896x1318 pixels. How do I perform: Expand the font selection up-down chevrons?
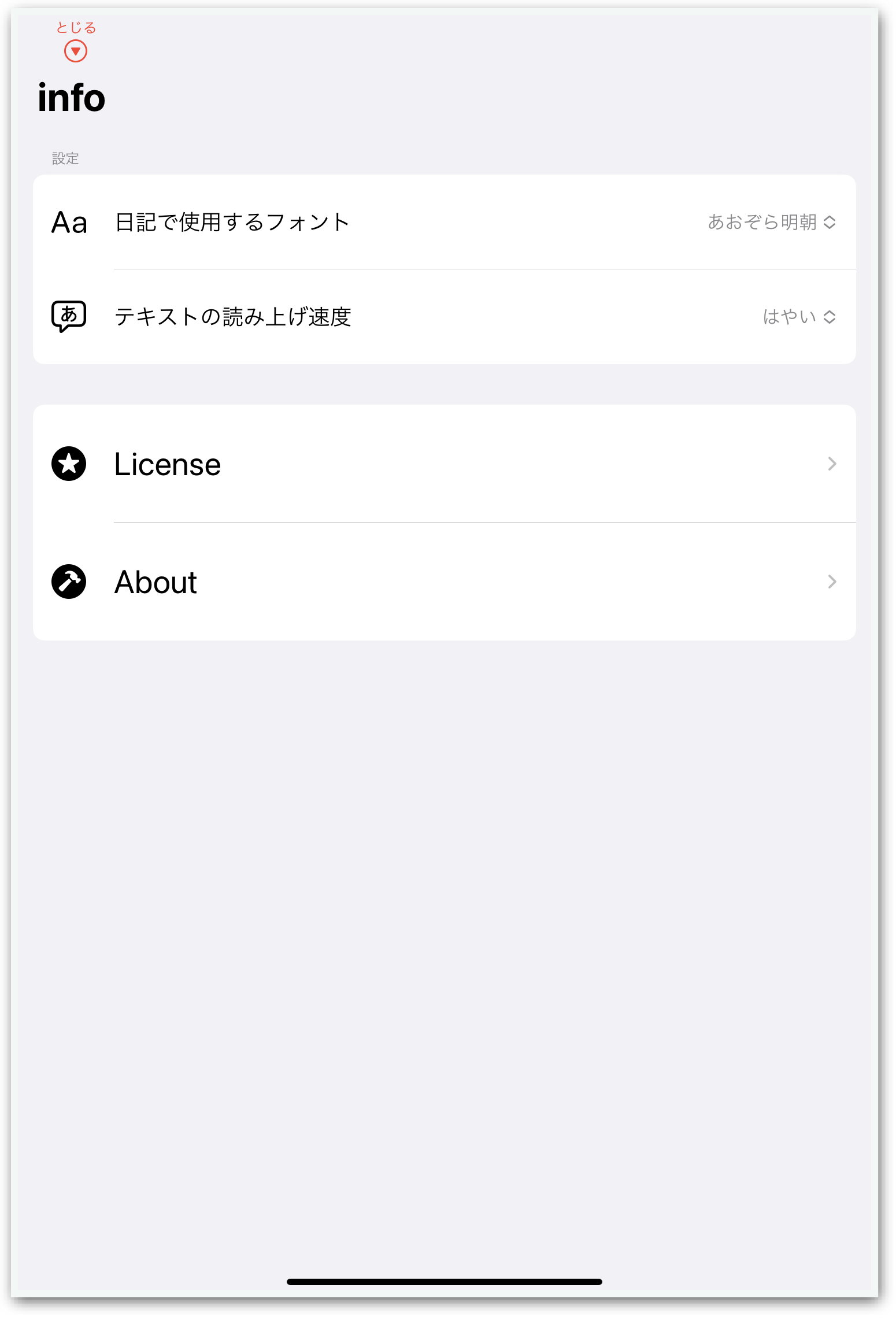pos(831,223)
